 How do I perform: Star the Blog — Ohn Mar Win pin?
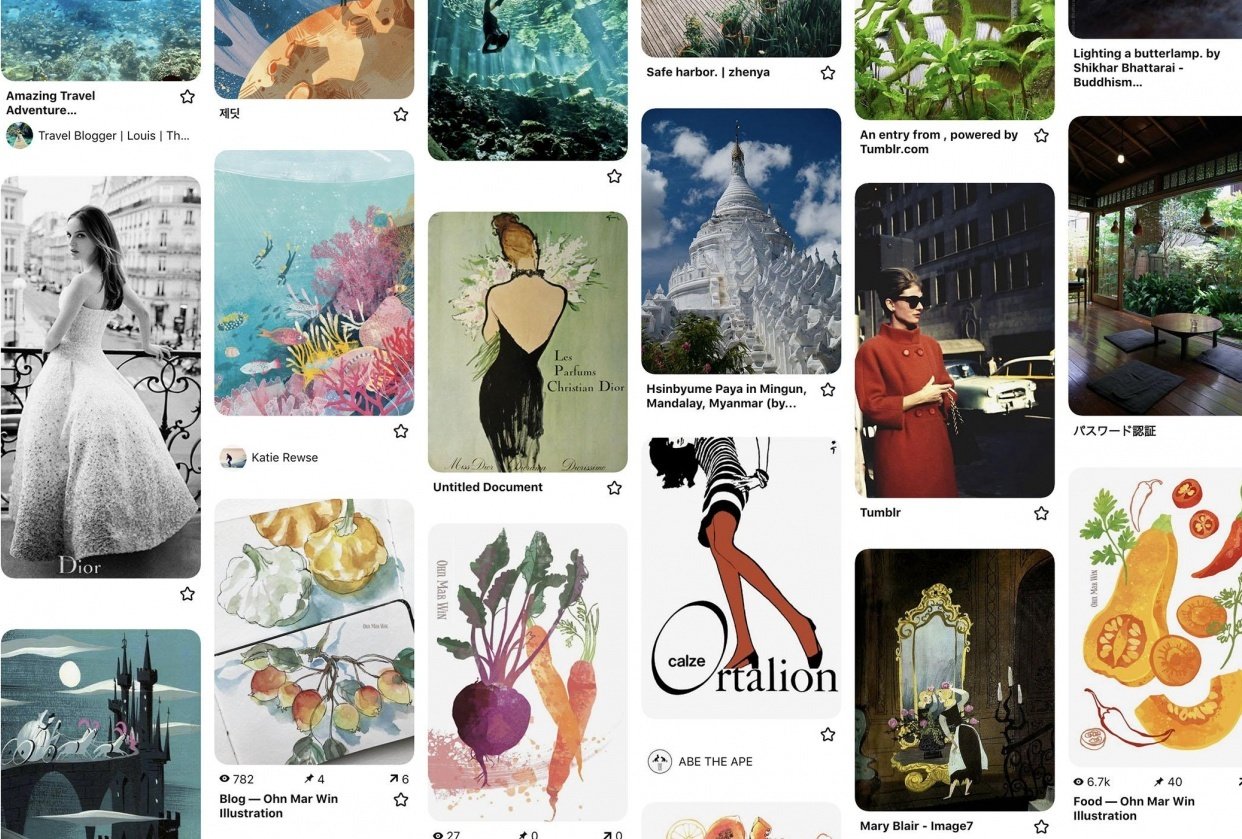click(x=401, y=800)
